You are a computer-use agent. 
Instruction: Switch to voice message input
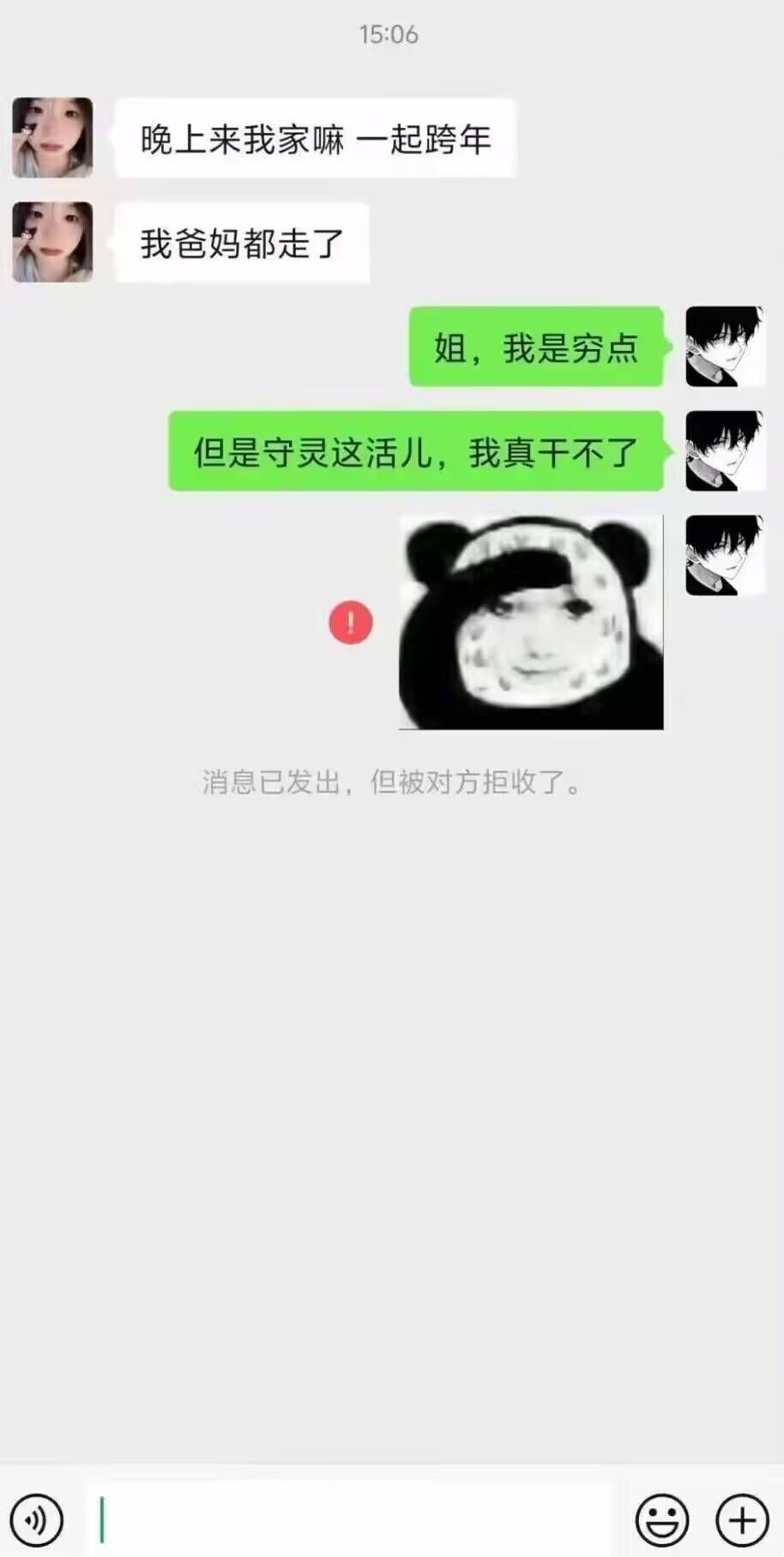pos(36,1520)
